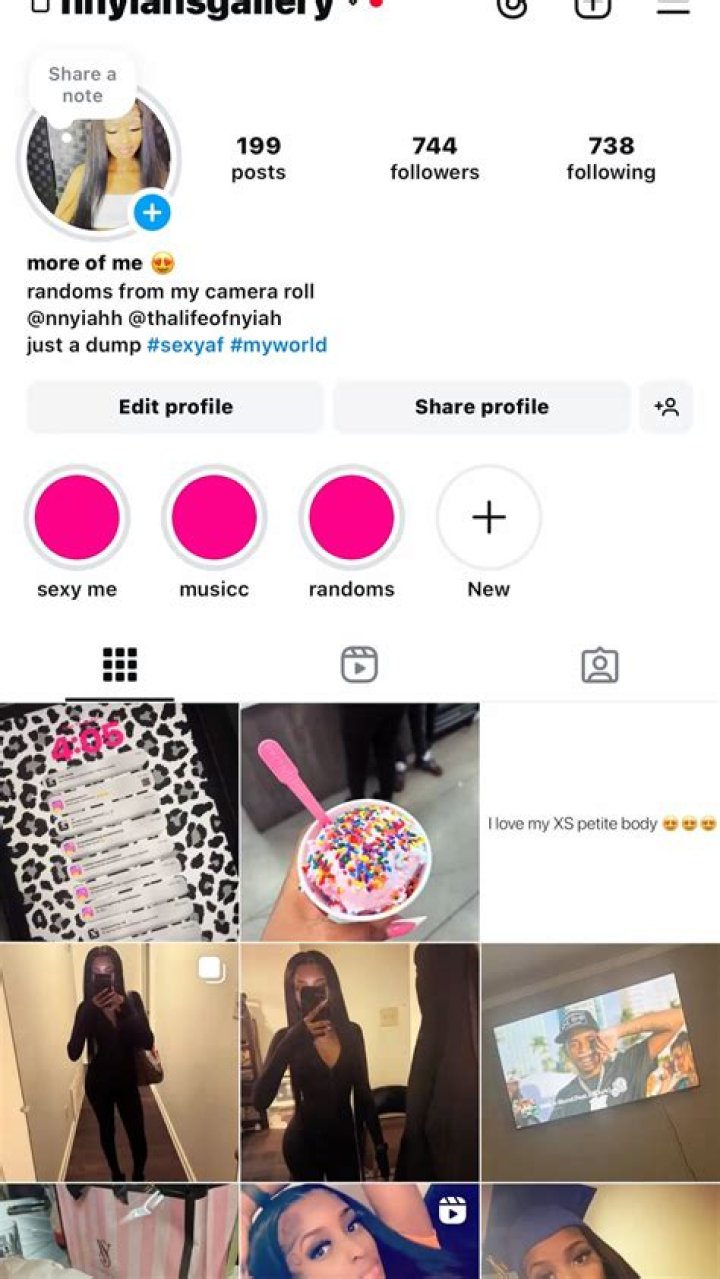
Task: Open the sprinkles ice cream post
Action: [x=360, y=822]
